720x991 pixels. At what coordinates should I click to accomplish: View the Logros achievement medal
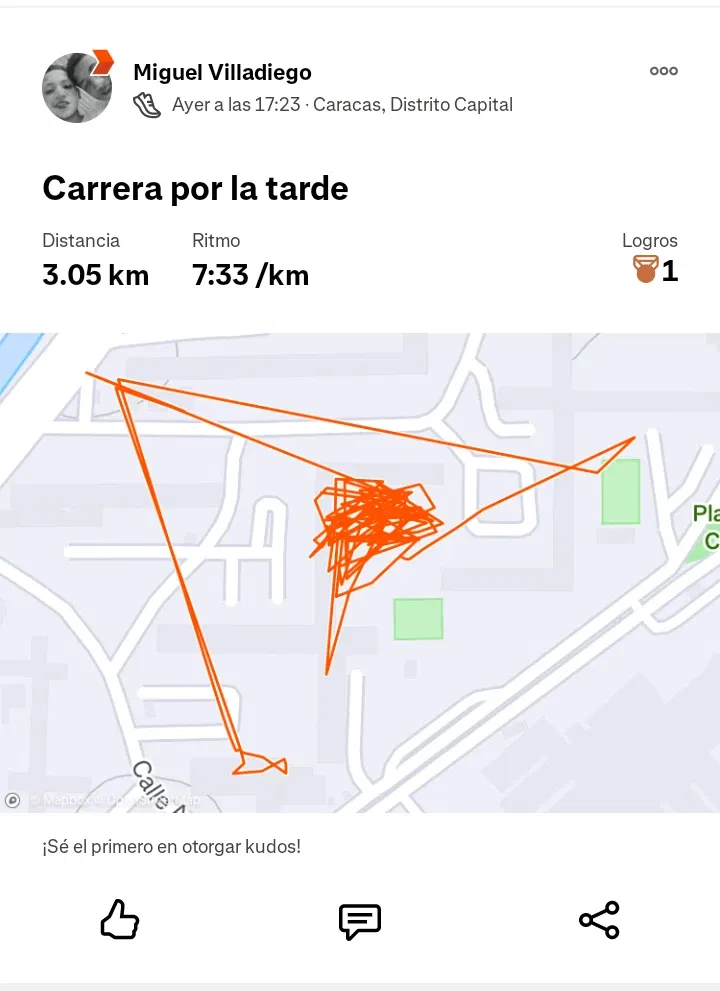click(646, 270)
